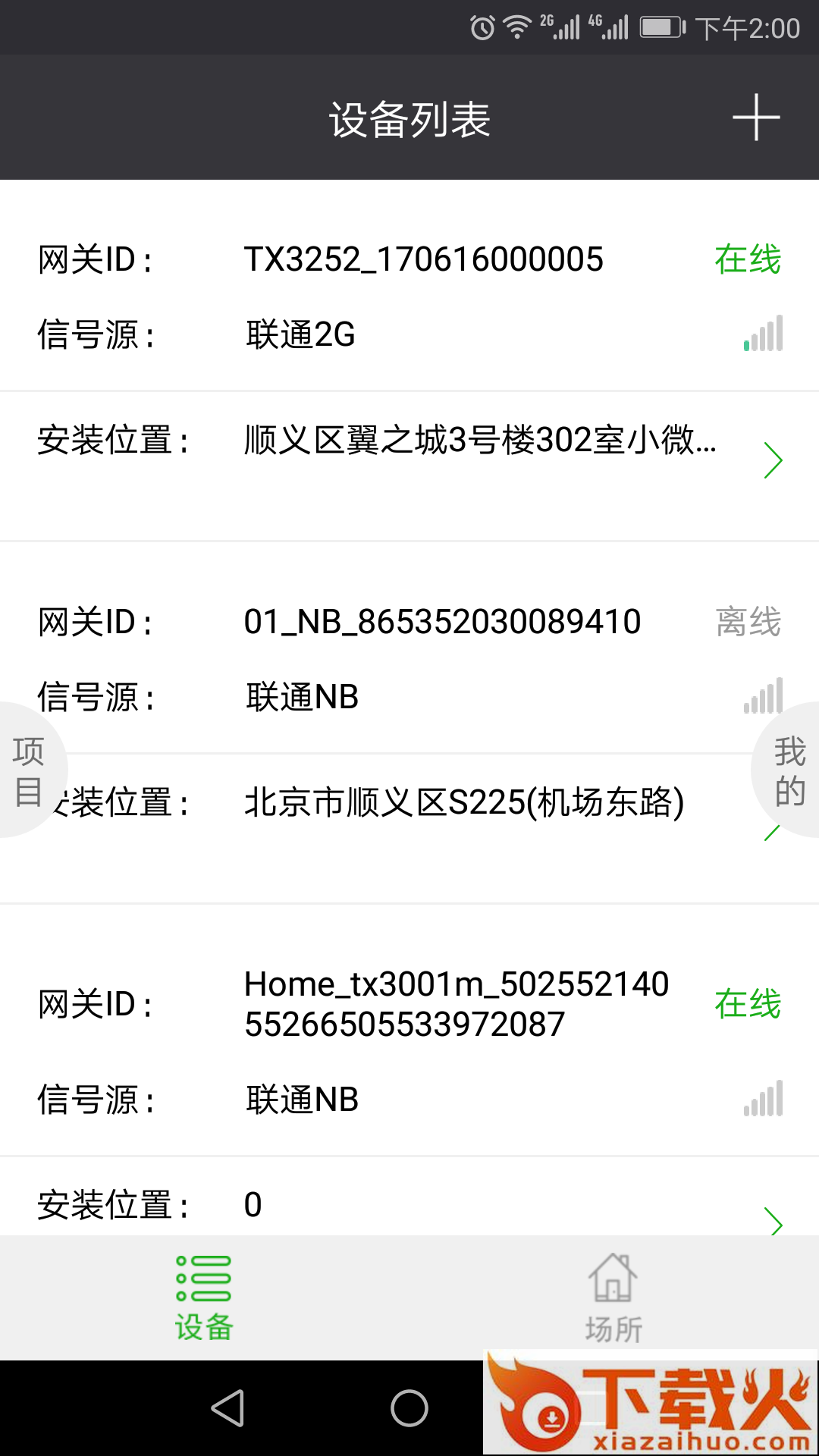Viewport: 819px width, 1456px height.
Task: Tap the 在线 status of TX3252_170616000005
Action: [748, 259]
